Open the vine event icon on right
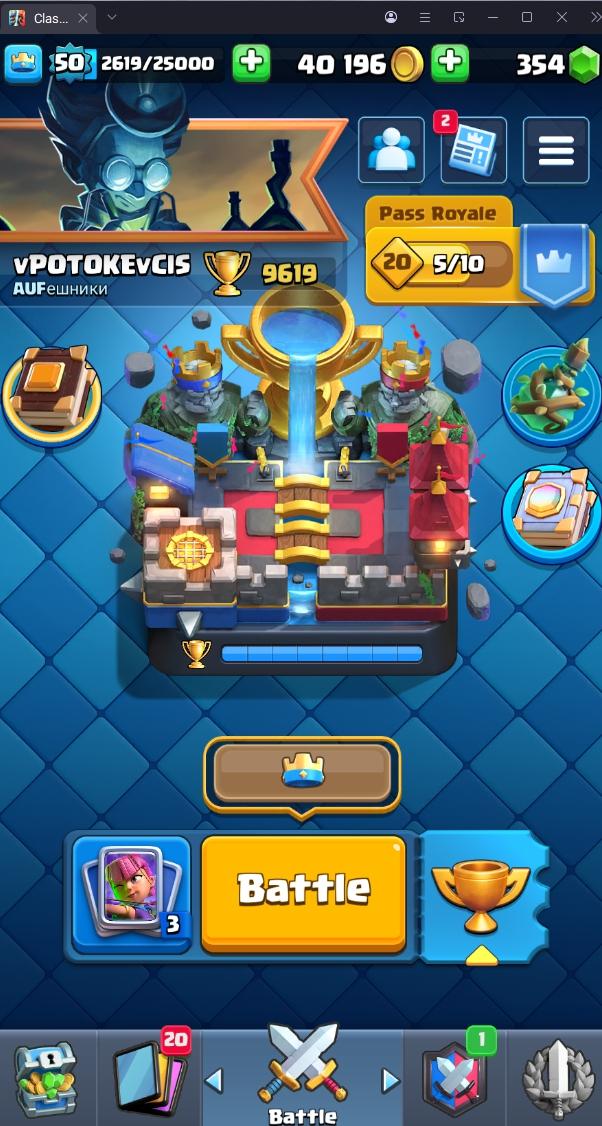This screenshot has width=602, height=1126. click(549, 393)
